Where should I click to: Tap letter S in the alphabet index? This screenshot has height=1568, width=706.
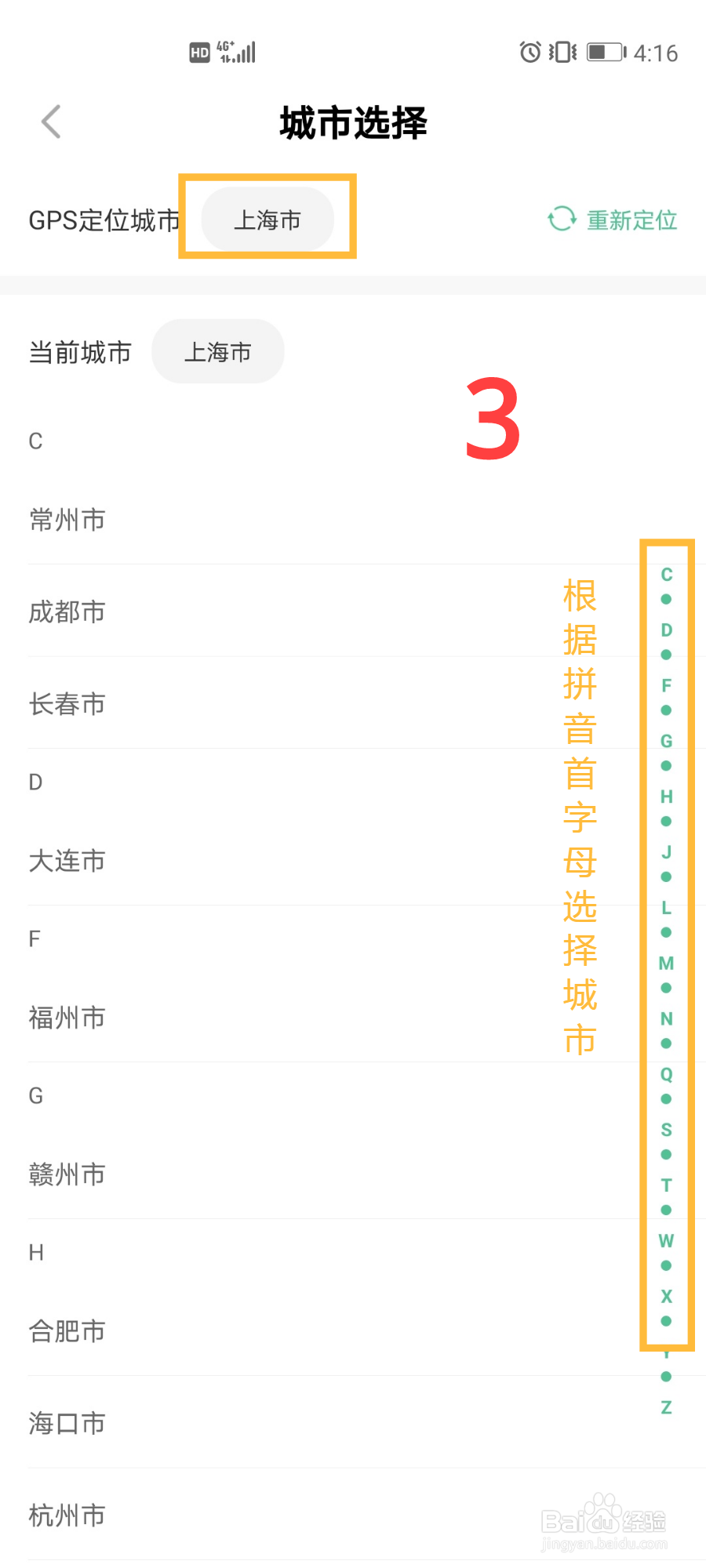tap(665, 1130)
